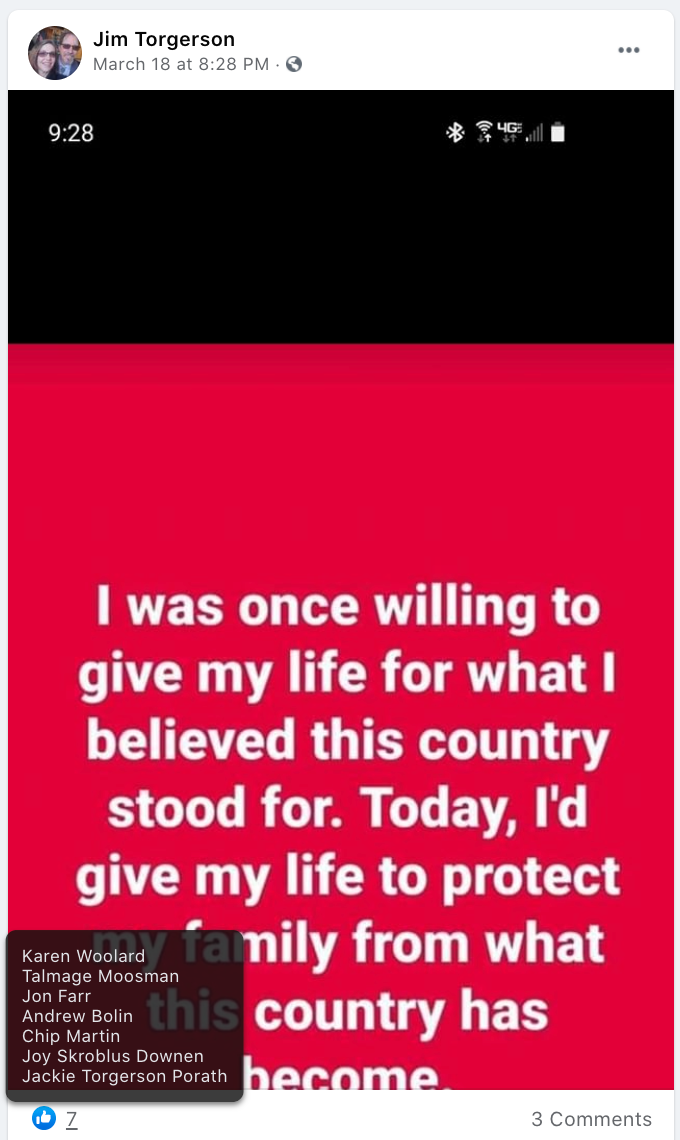View the 7 reactions list

(71, 1119)
